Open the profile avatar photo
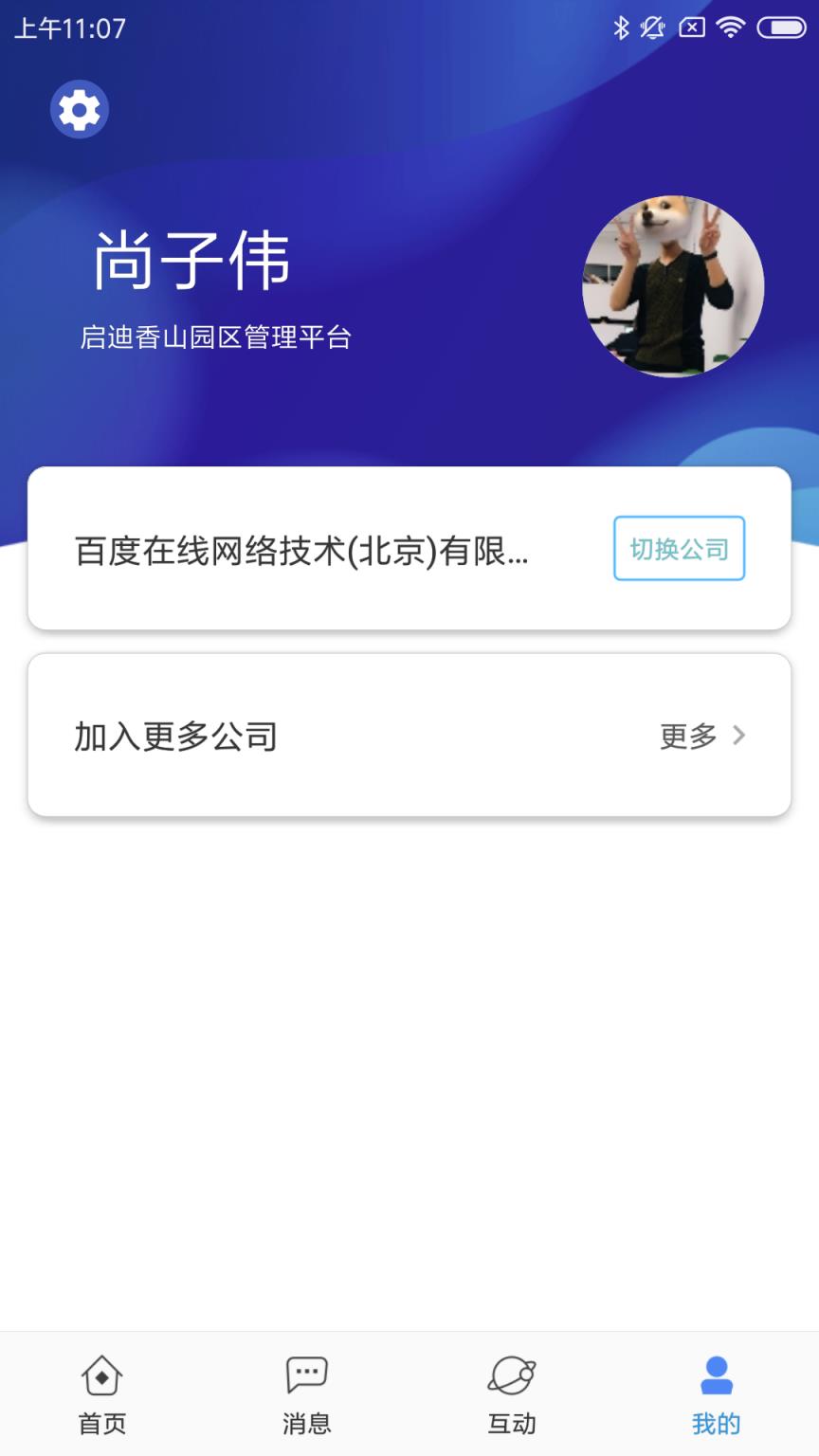This screenshot has height=1456, width=819. (675, 286)
